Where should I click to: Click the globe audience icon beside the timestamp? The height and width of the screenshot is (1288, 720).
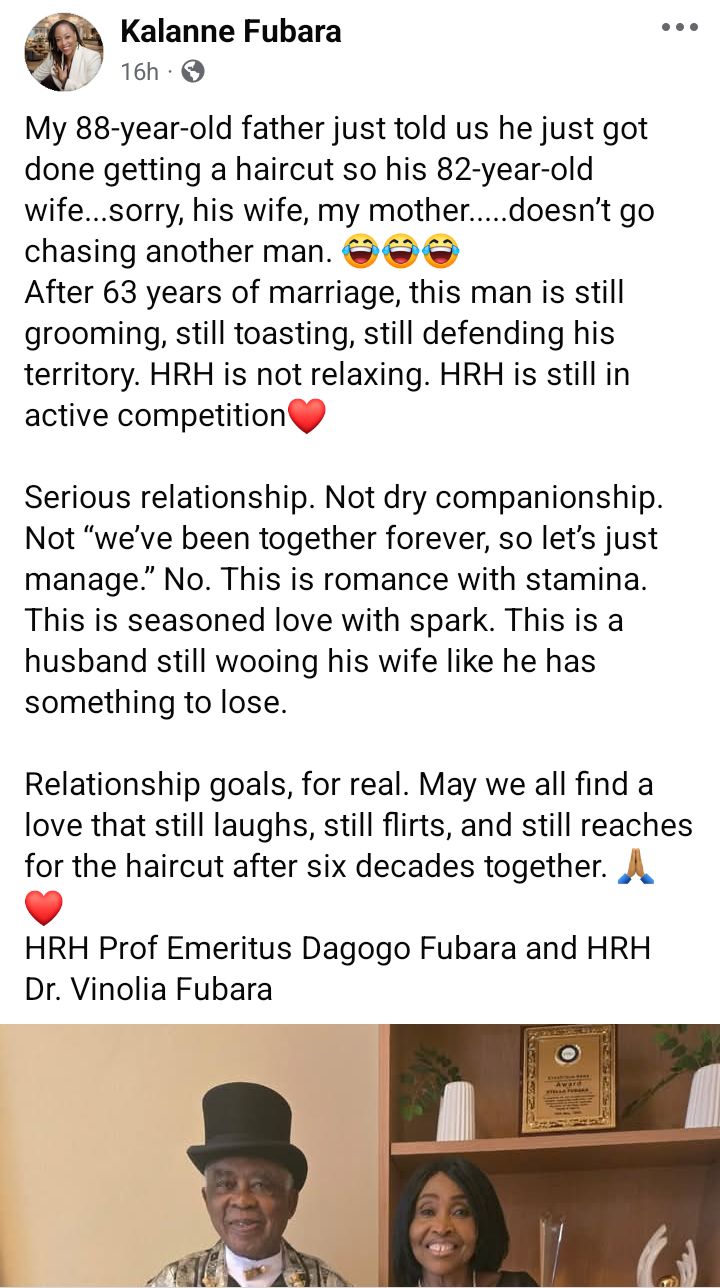coord(193,70)
